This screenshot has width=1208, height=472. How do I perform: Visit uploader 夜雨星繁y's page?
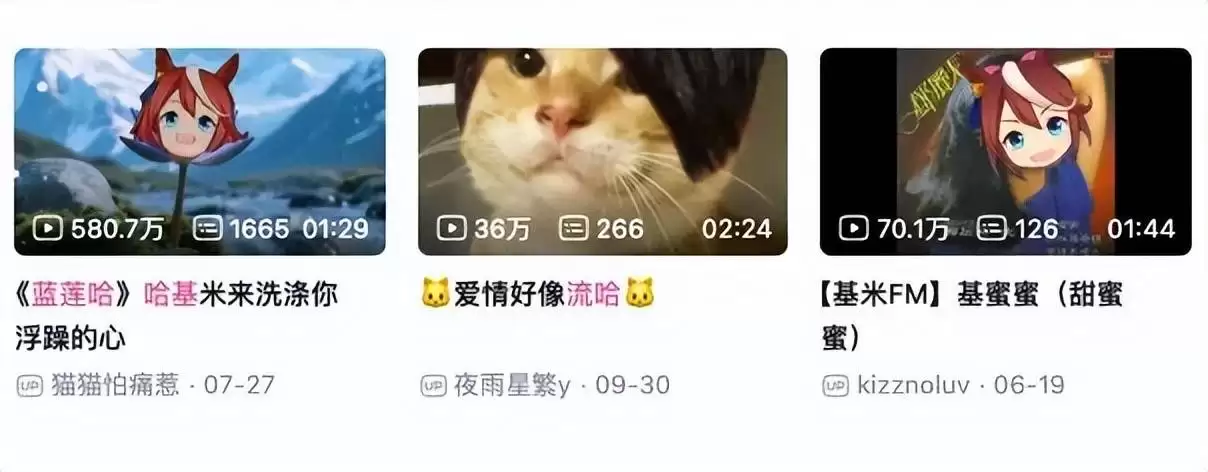[x=511, y=385]
